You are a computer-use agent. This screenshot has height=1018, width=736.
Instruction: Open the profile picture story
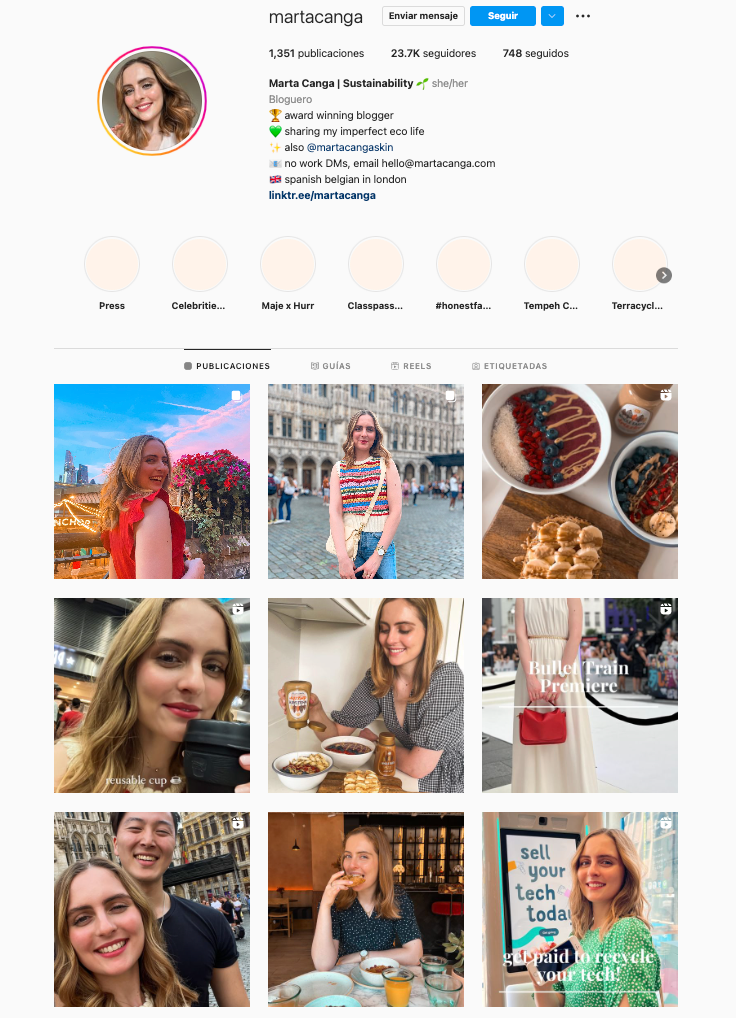151,101
